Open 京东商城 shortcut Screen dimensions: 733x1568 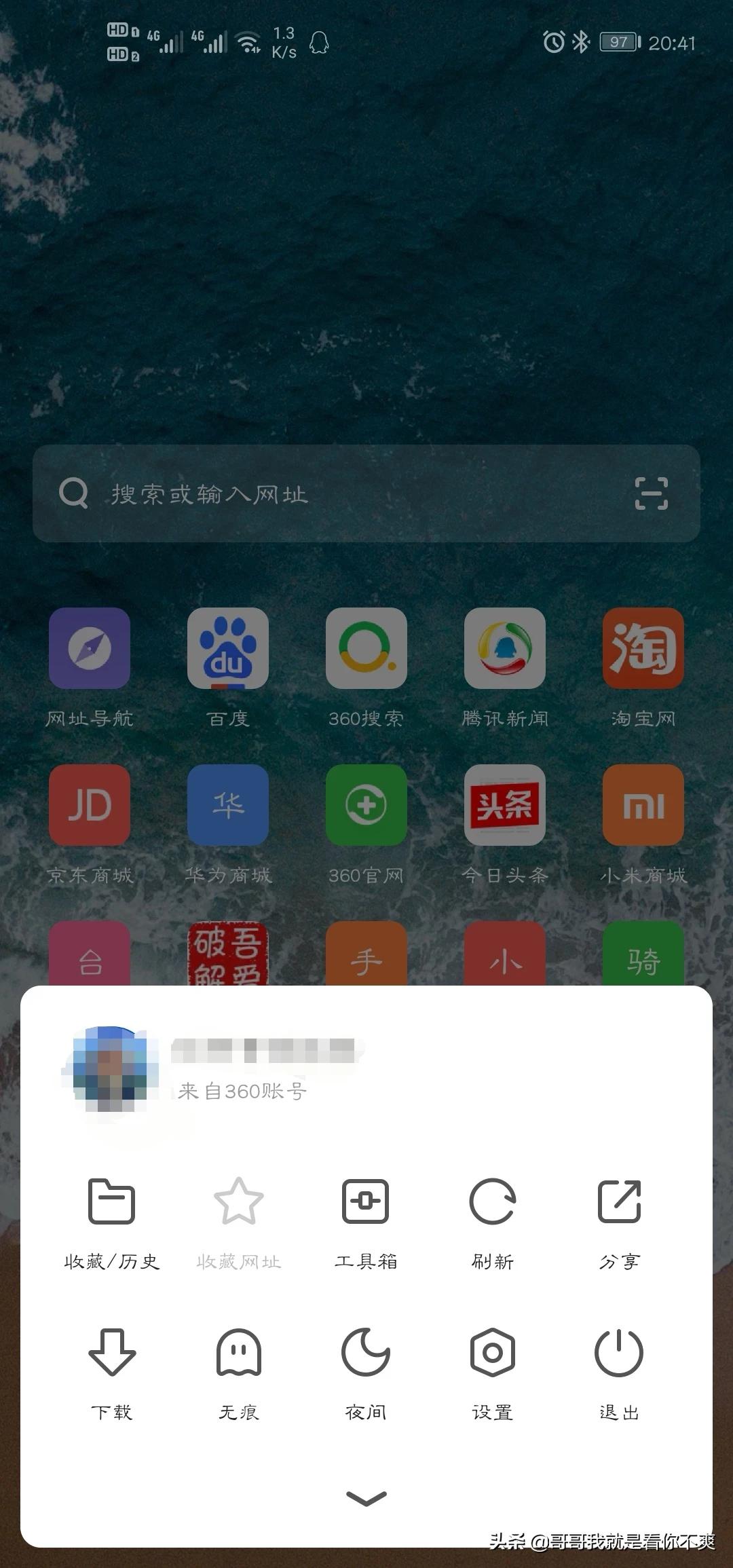(90, 805)
